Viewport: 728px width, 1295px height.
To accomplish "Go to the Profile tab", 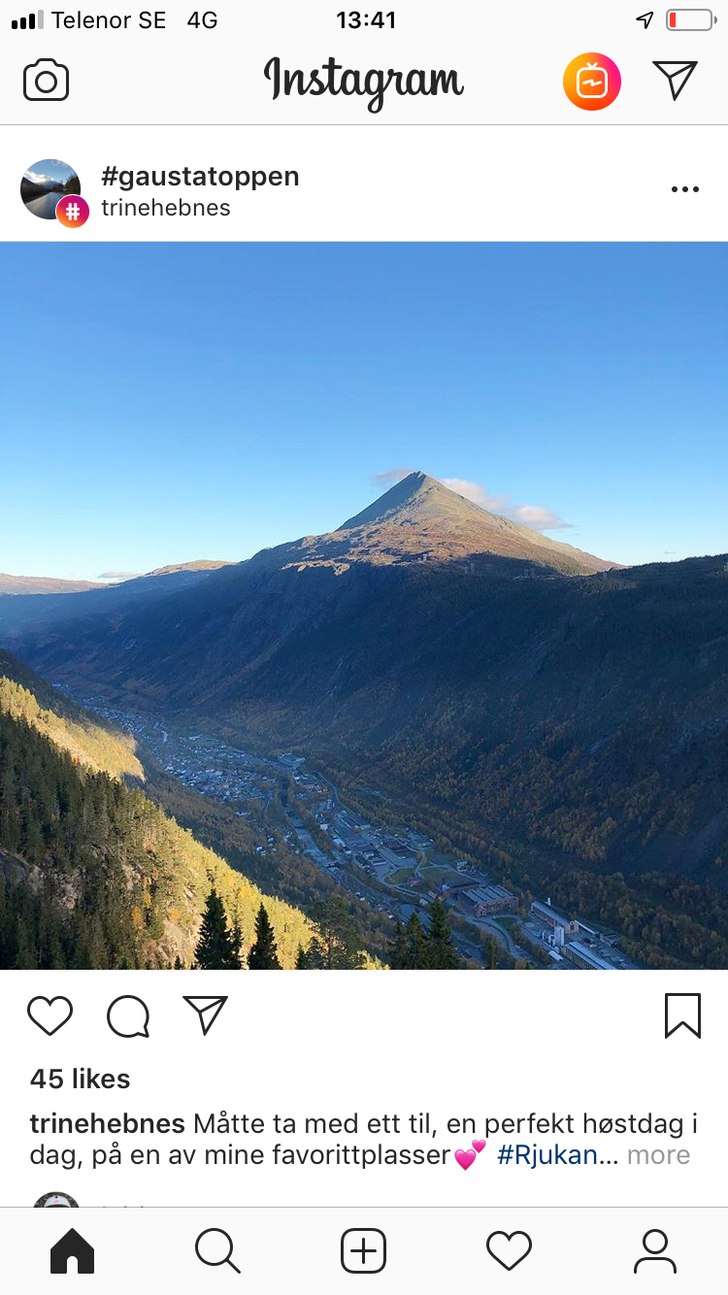I will click(x=655, y=1251).
